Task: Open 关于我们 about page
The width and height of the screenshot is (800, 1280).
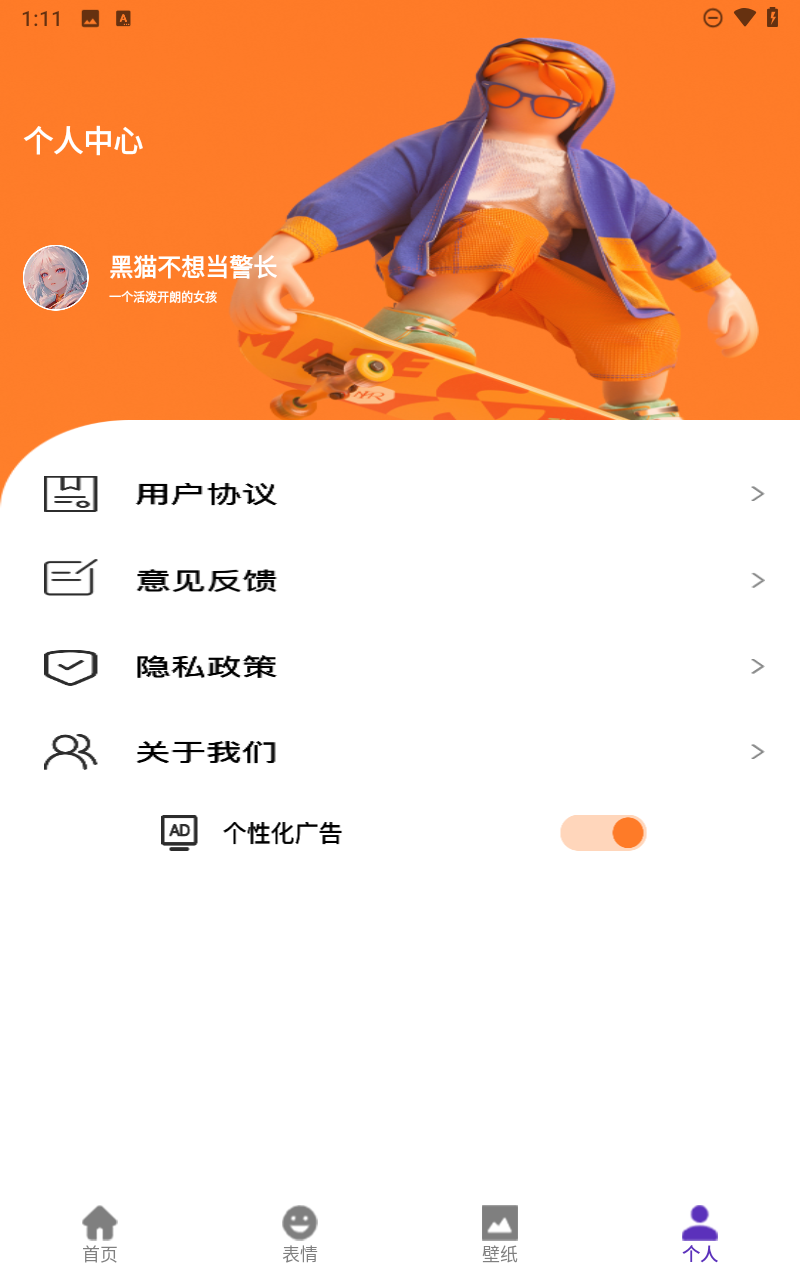Action: [400, 752]
